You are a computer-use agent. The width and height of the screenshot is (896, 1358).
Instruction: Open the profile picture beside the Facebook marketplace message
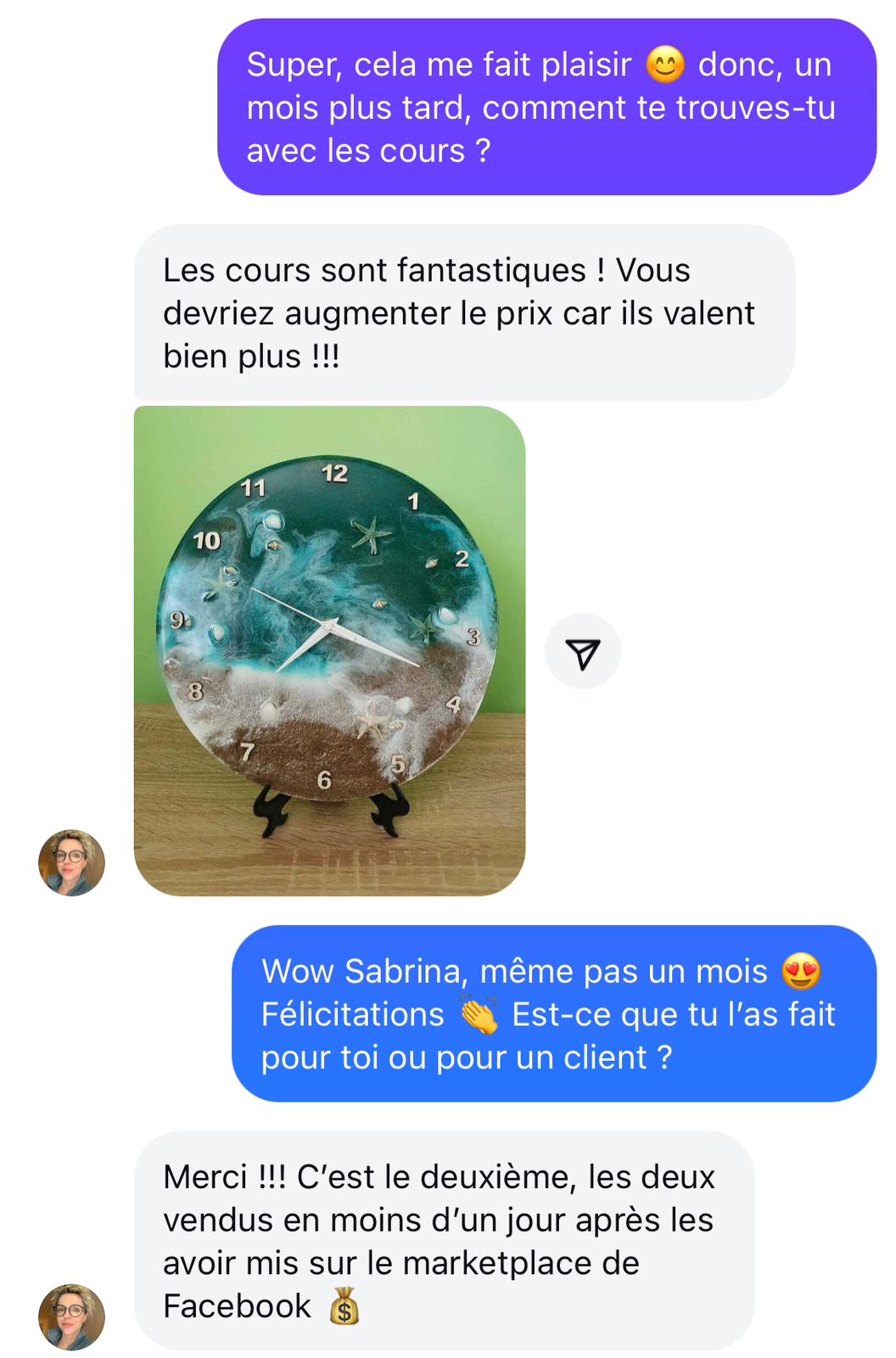pyautogui.click(x=72, y=1316)
